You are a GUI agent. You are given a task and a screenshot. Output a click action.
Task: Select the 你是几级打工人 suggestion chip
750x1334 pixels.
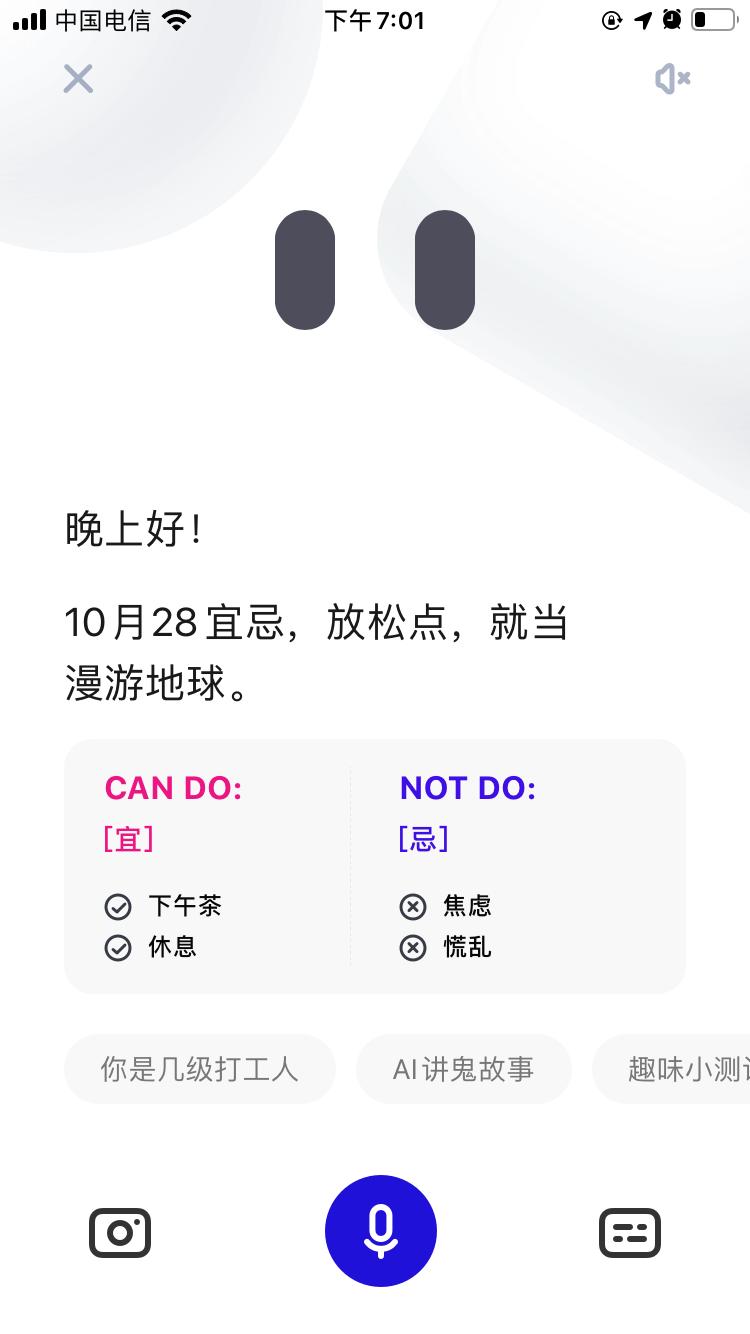click(199, 1068)
